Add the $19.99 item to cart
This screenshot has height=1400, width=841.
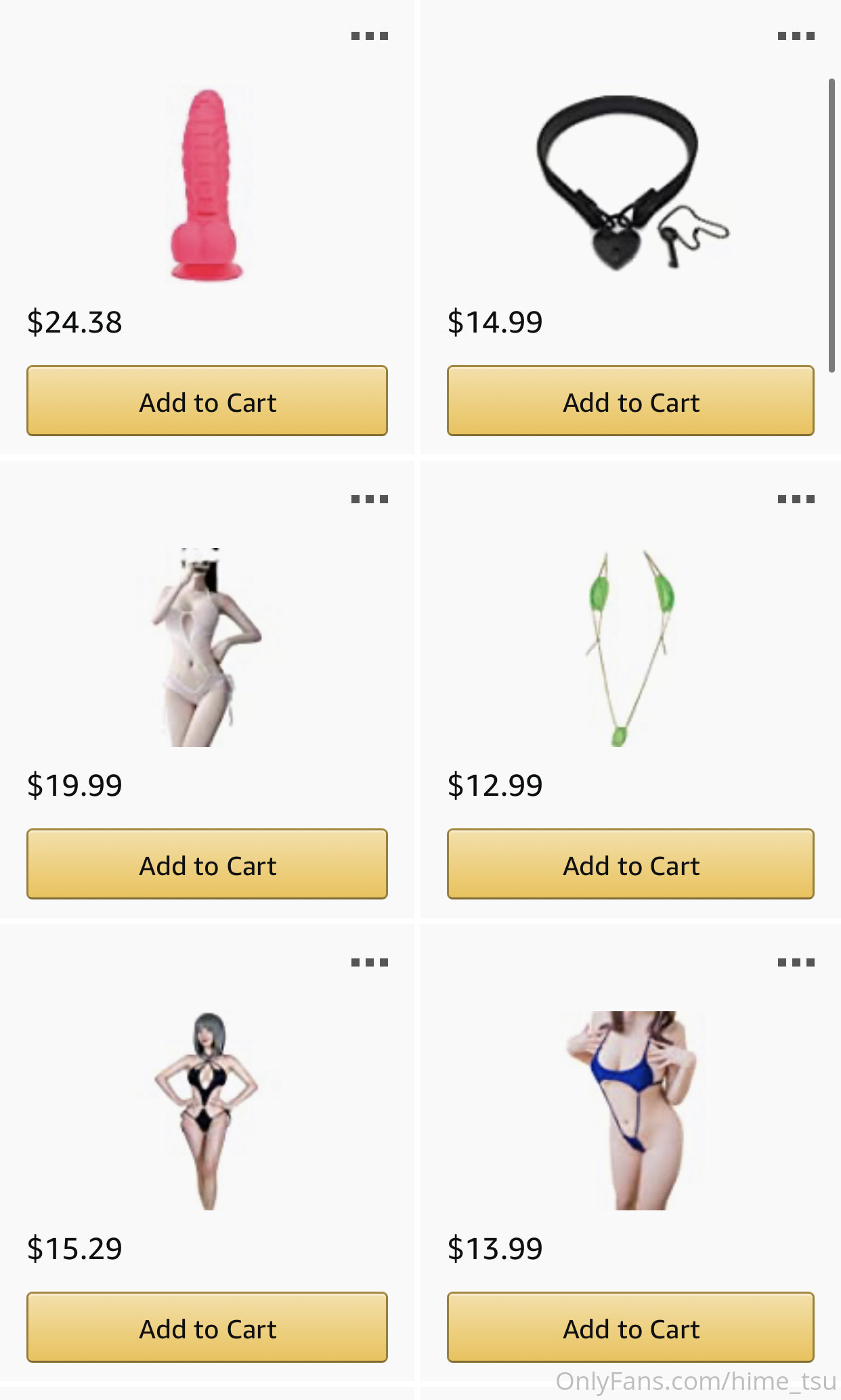[207, 864]
